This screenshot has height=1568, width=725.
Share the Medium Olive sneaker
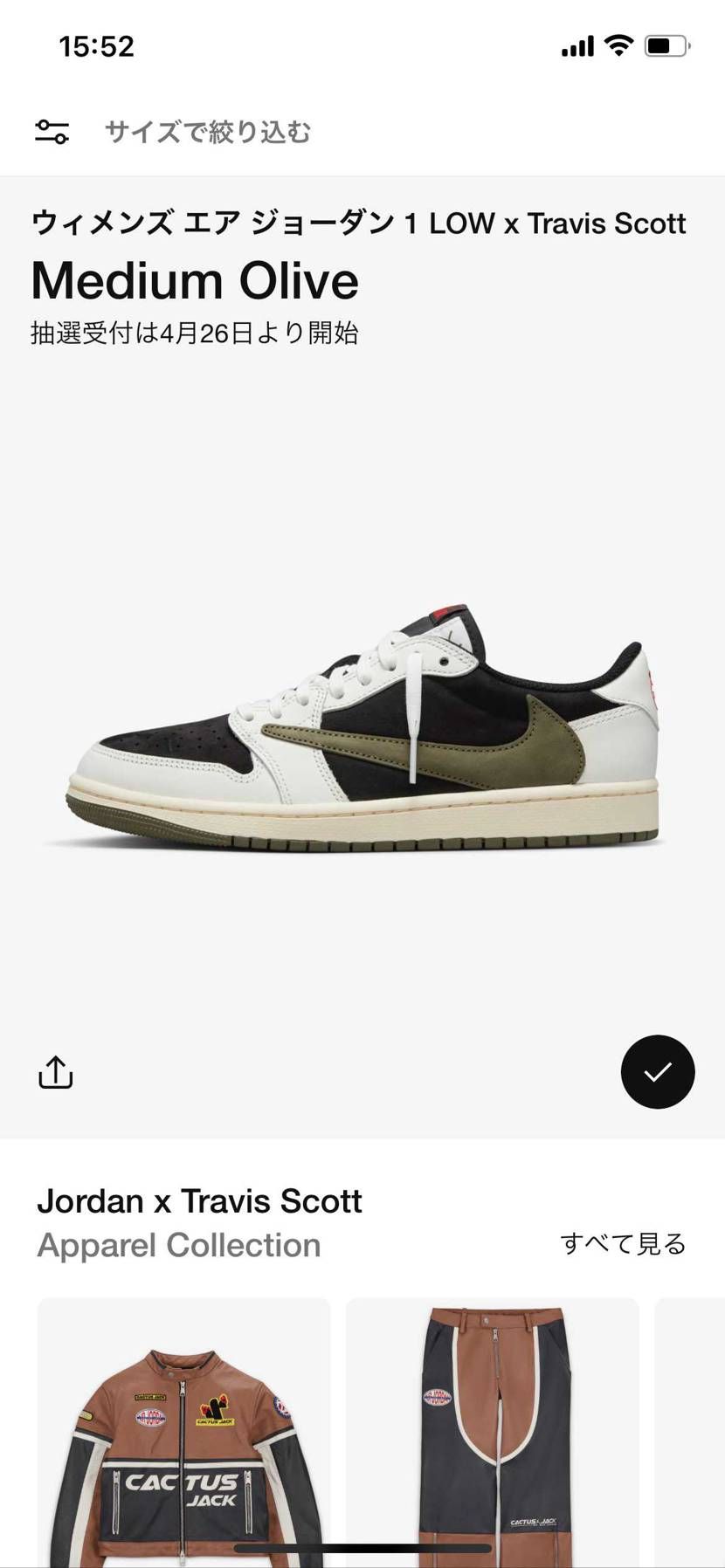click(56, 1072)
